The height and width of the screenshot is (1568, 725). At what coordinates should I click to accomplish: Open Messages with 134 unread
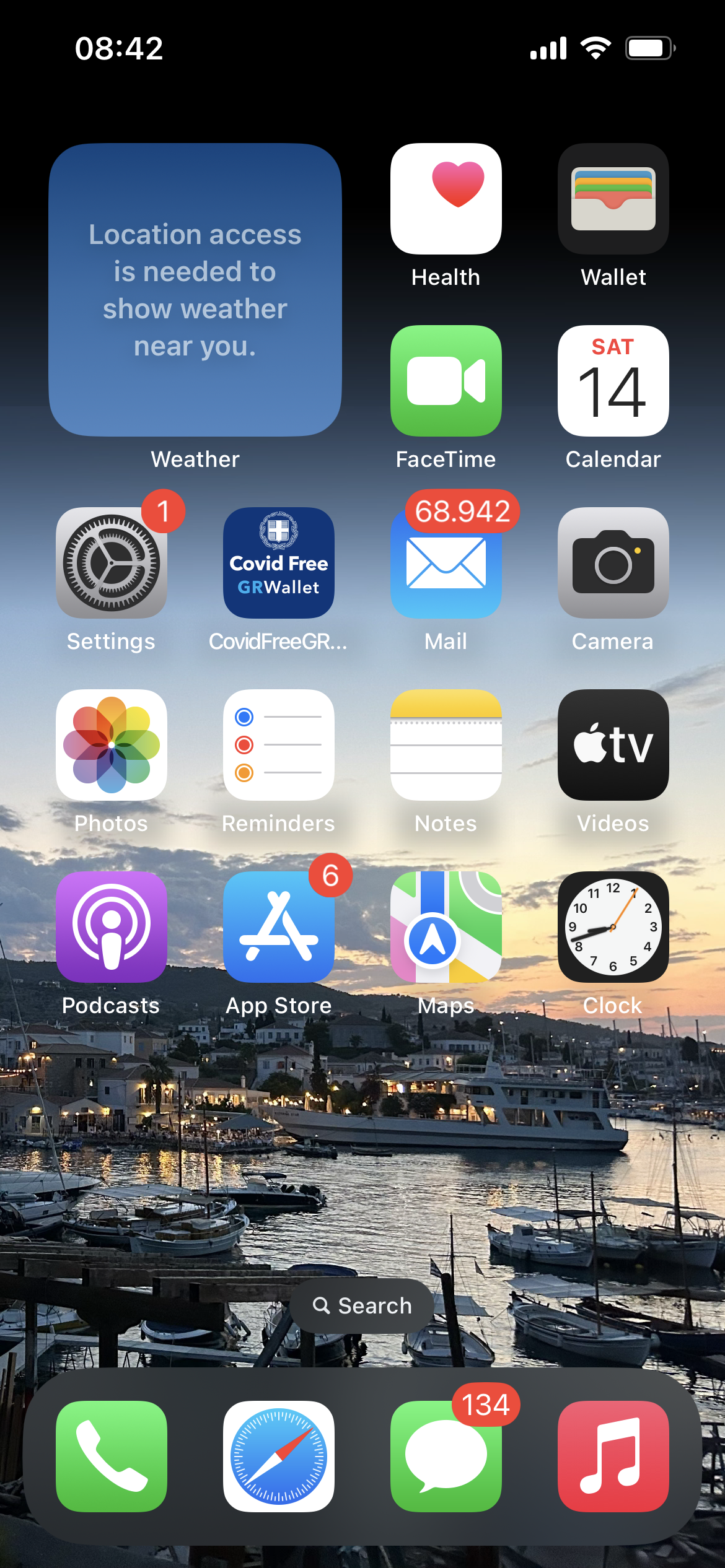[x=446, y=1456]
